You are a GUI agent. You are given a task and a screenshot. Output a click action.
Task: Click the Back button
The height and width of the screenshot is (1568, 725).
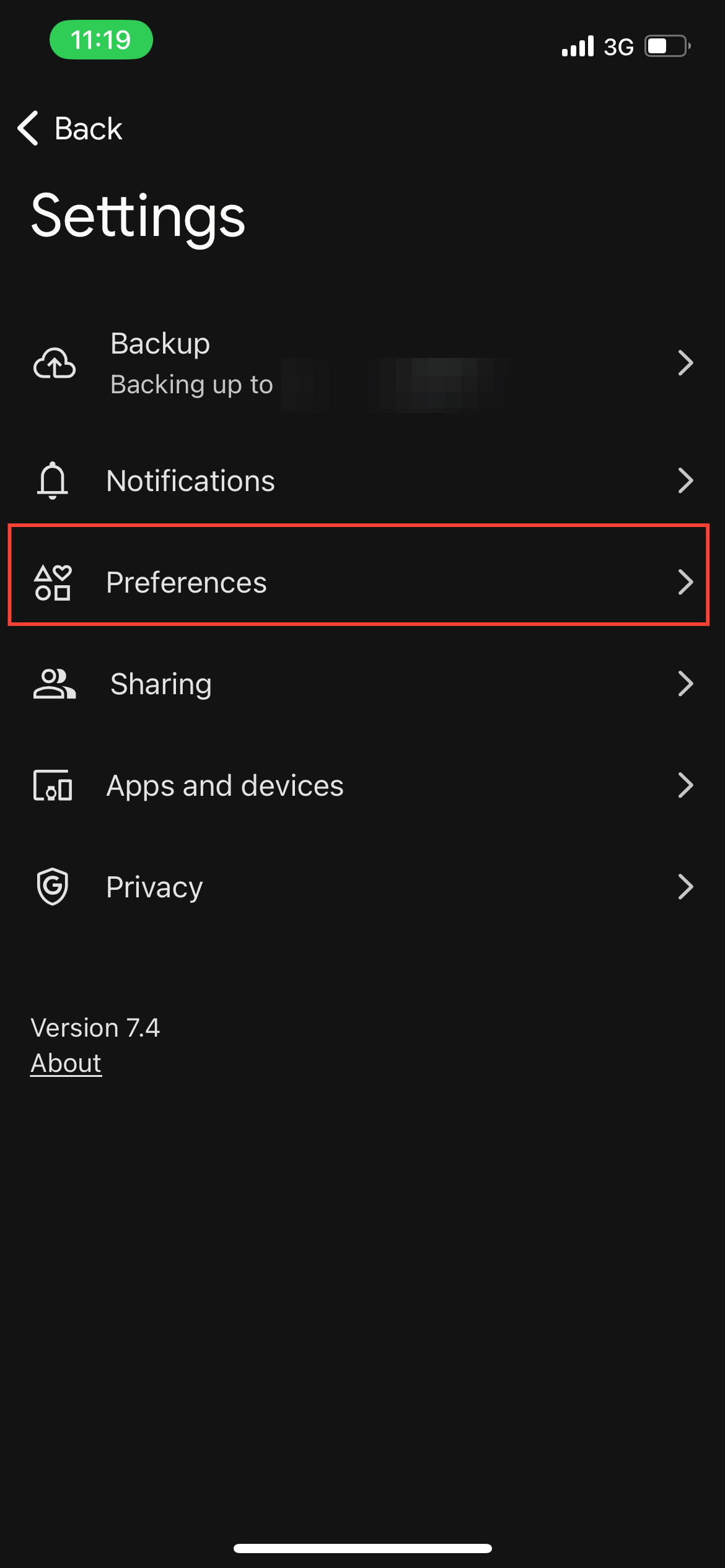pos(69,128)
